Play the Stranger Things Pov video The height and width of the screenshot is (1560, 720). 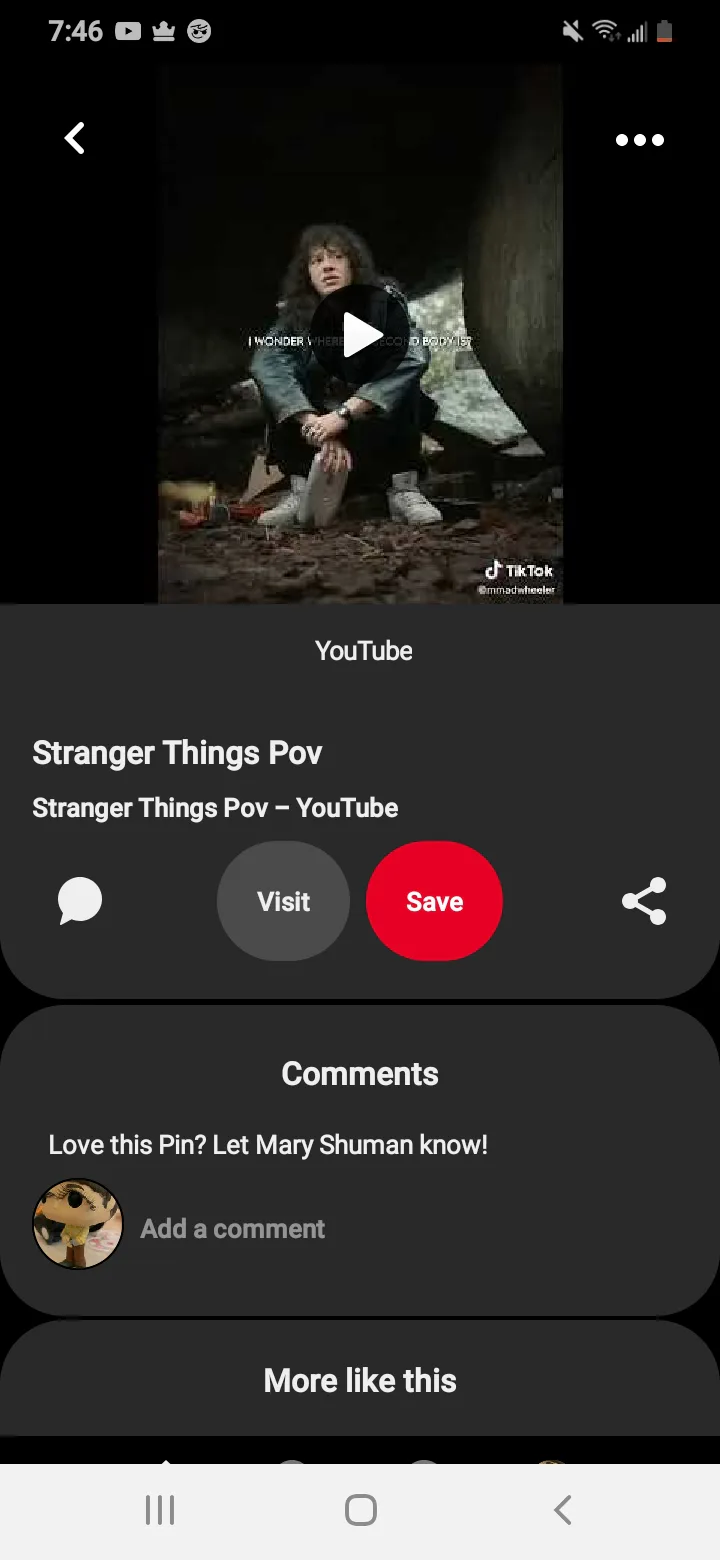click(360, 334)
